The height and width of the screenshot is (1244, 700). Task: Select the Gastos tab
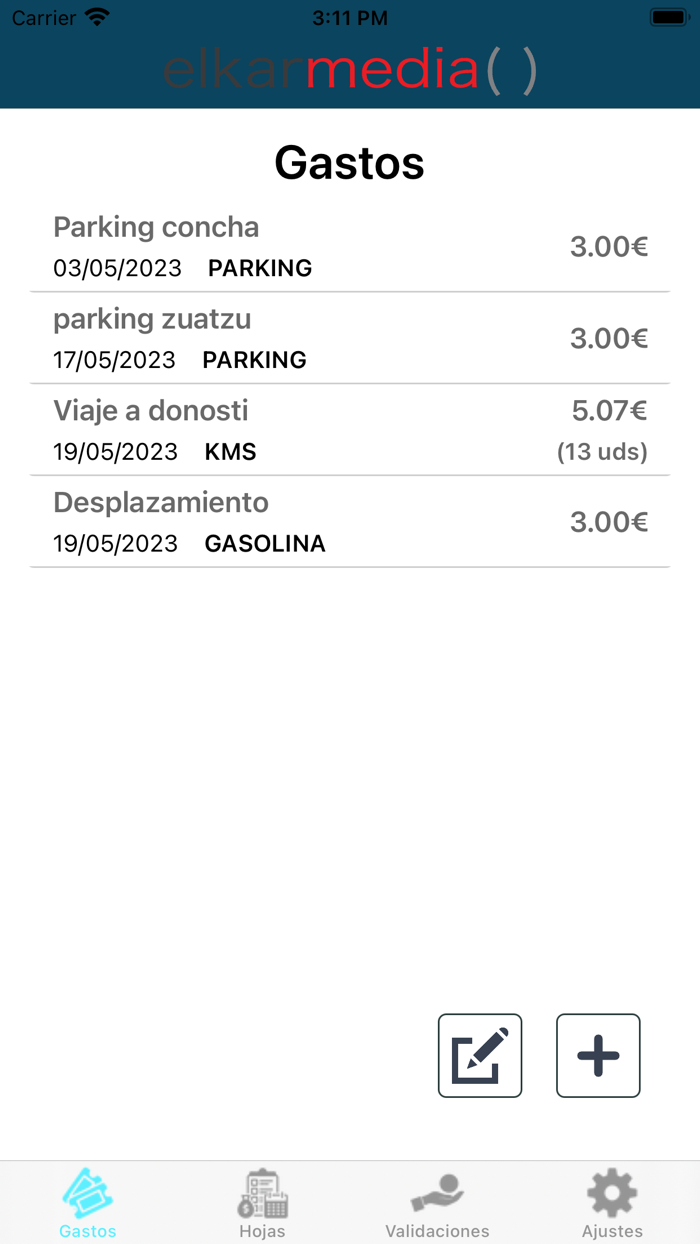pyautogui.click(x=88, y=1203)
